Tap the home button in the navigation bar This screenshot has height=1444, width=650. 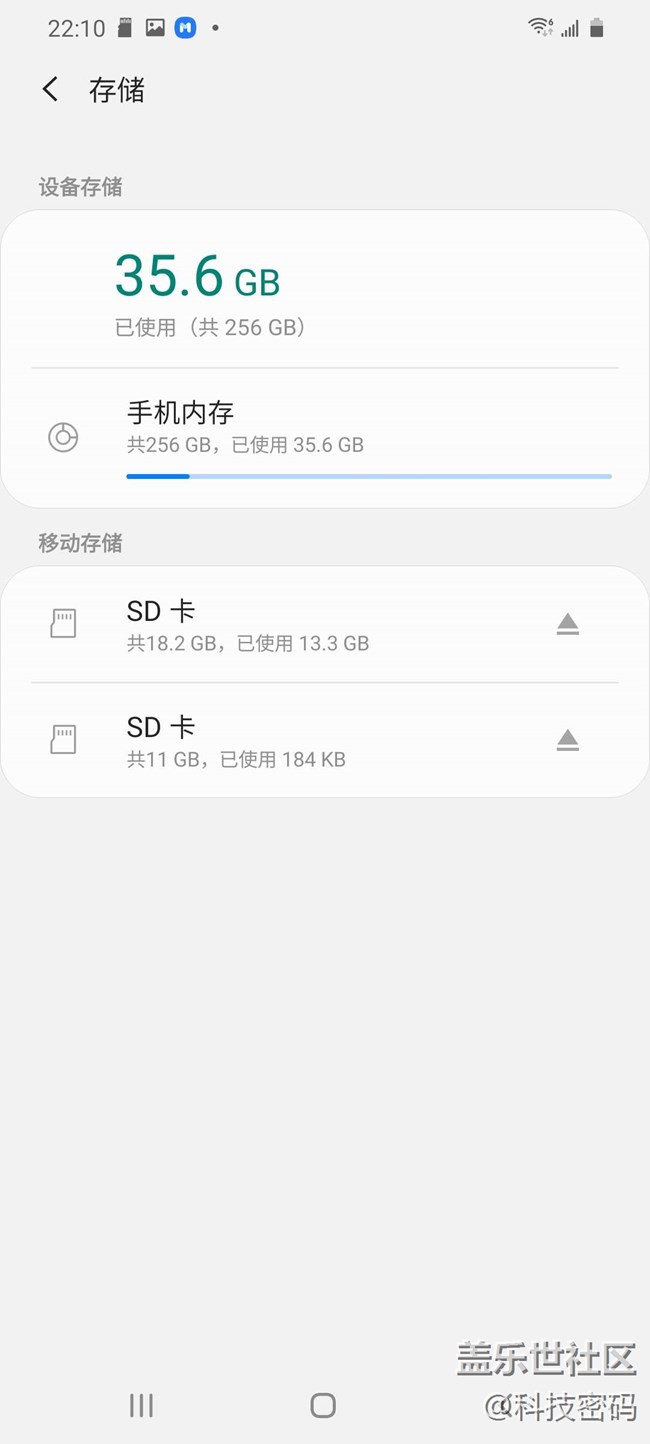[x=323, y=1405]
